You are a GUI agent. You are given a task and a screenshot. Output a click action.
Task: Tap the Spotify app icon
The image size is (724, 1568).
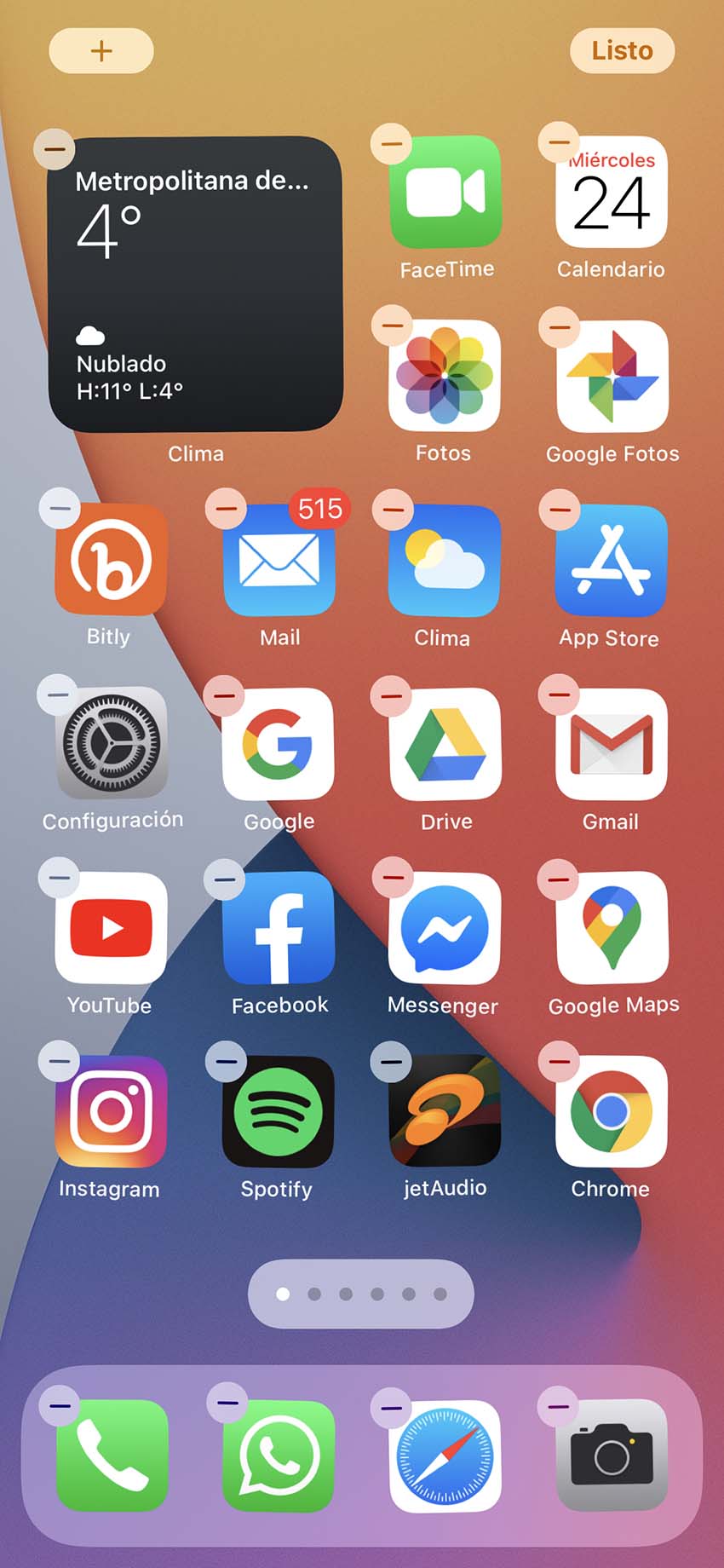tap(278, 1112)
